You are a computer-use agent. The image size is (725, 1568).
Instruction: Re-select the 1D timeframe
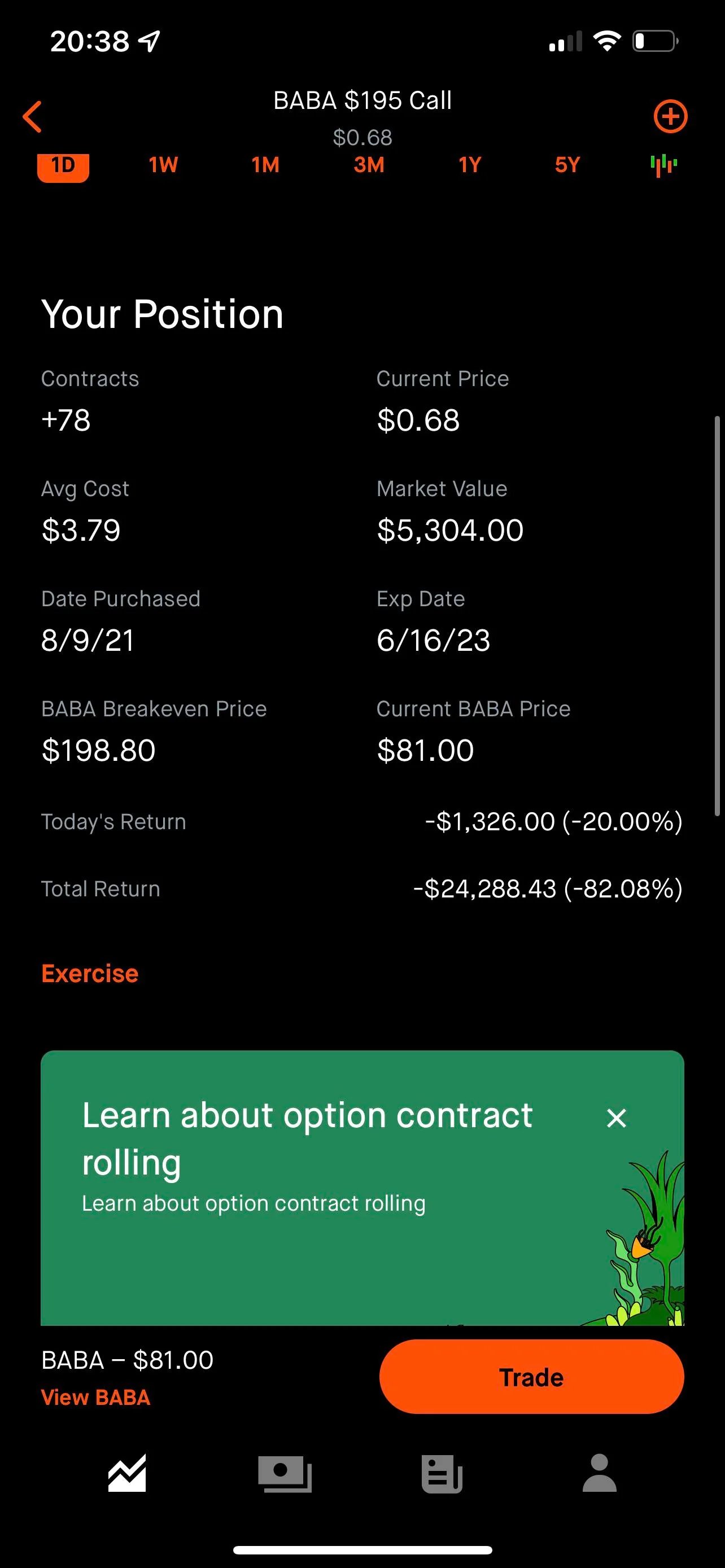(x=64, y=164)
